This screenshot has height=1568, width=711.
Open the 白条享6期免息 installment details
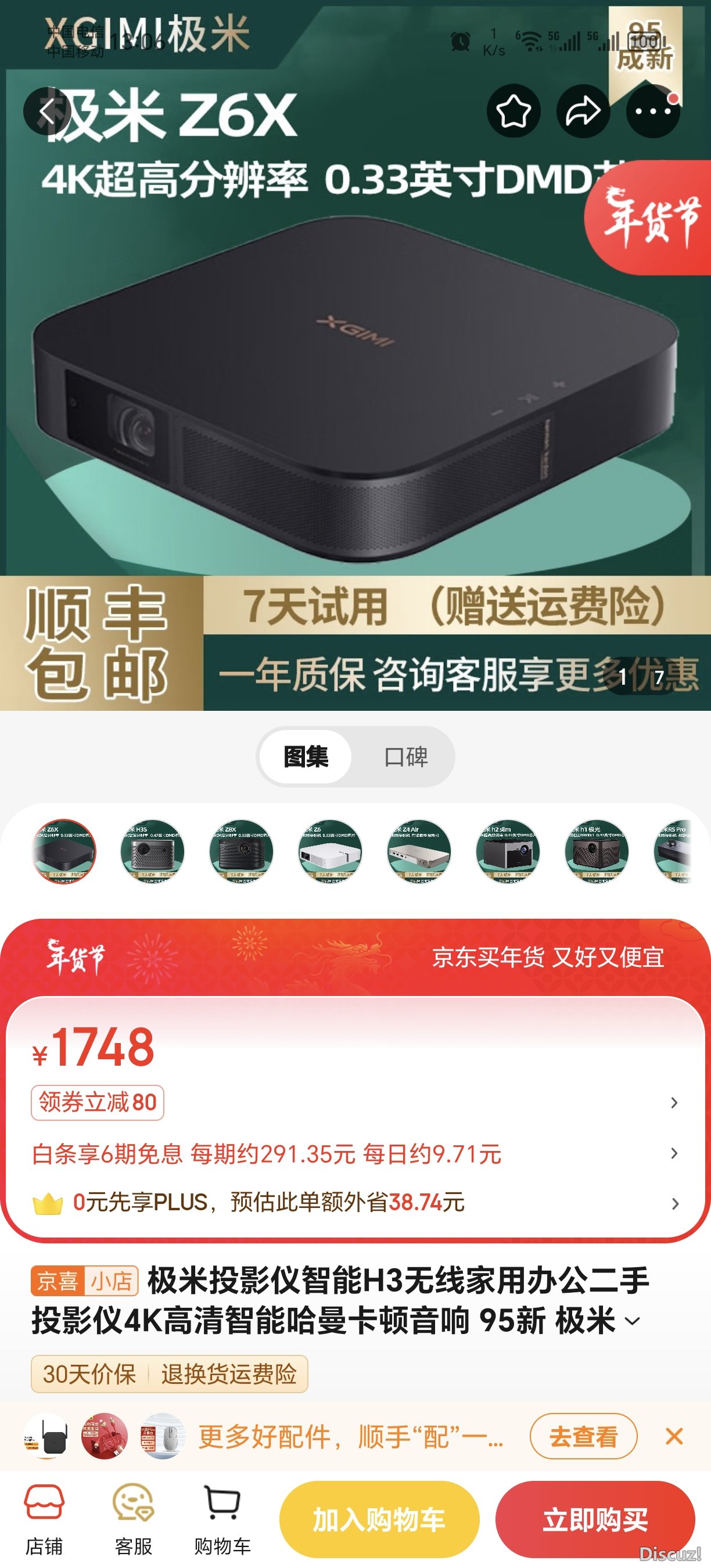point(267,1153)
